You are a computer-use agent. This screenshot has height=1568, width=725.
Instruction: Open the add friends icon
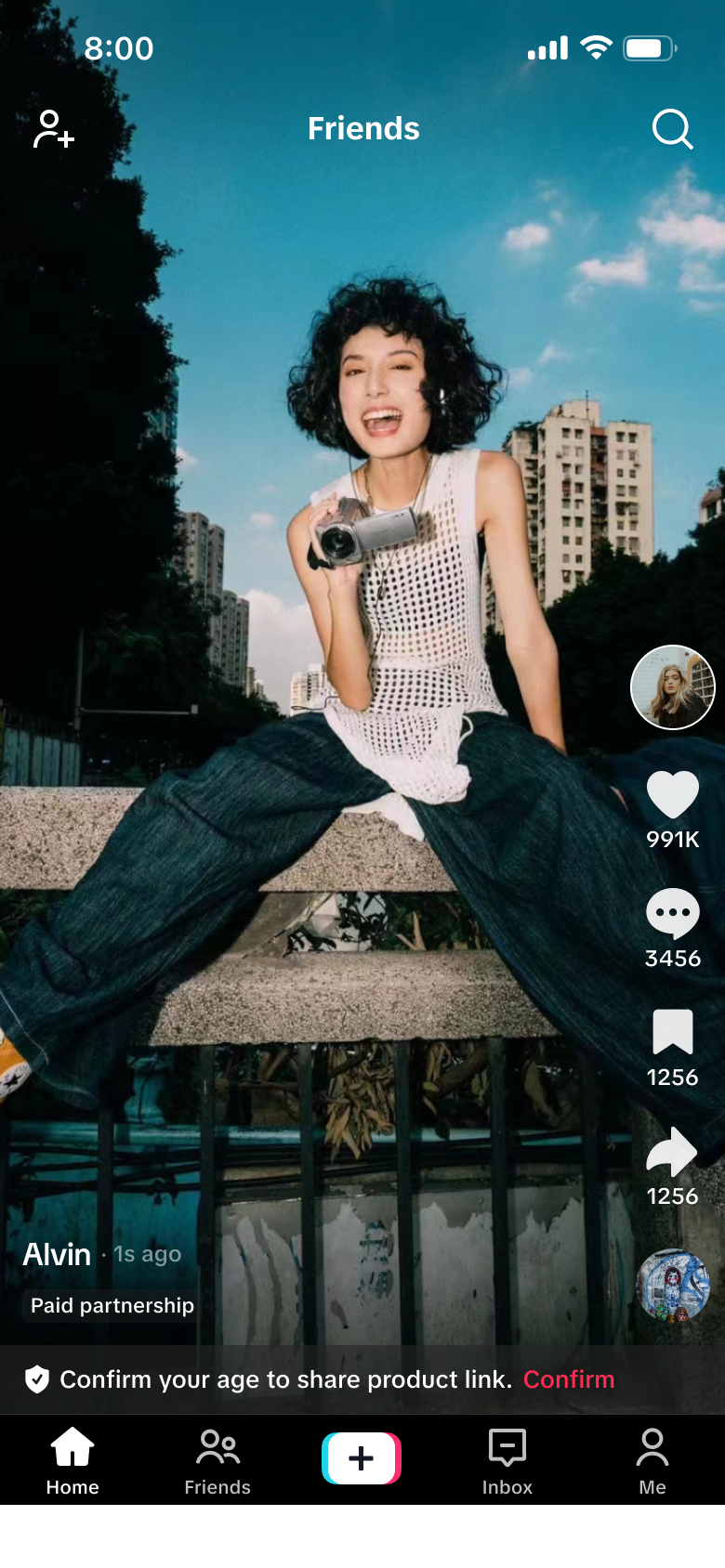(x=54, y=130)
